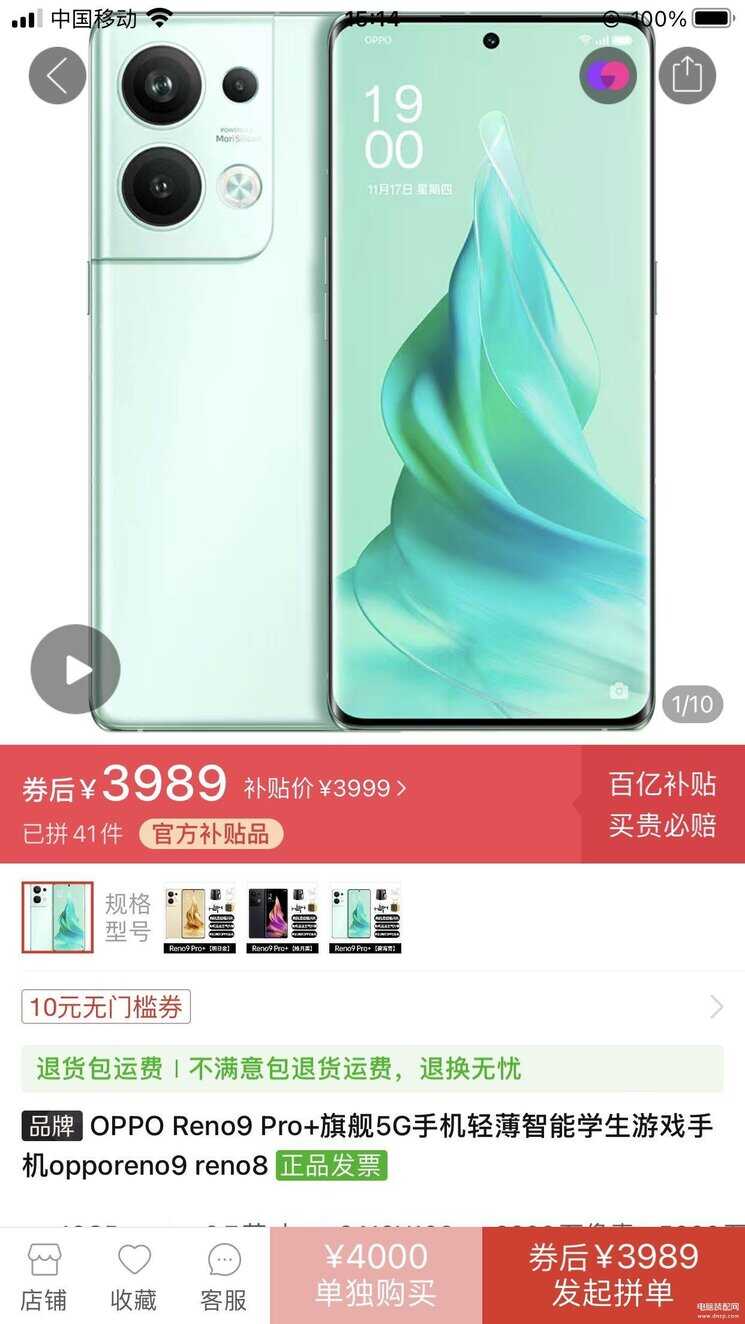
Task: Start group buy 发起拼单 at ¥3989
Action: click(613, 1275)
